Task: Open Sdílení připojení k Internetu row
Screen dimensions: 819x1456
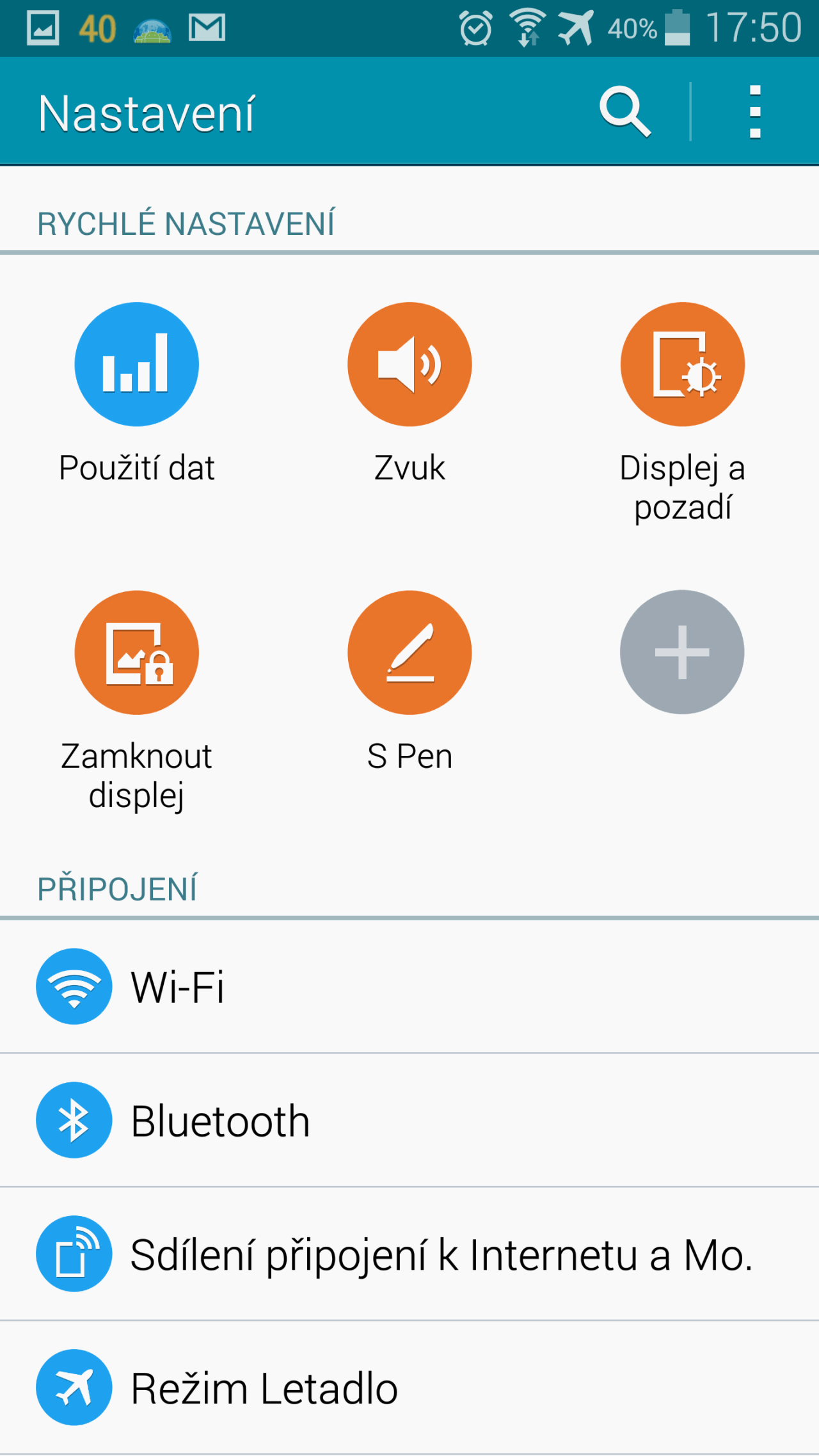Action: (x=409, y=1254)
